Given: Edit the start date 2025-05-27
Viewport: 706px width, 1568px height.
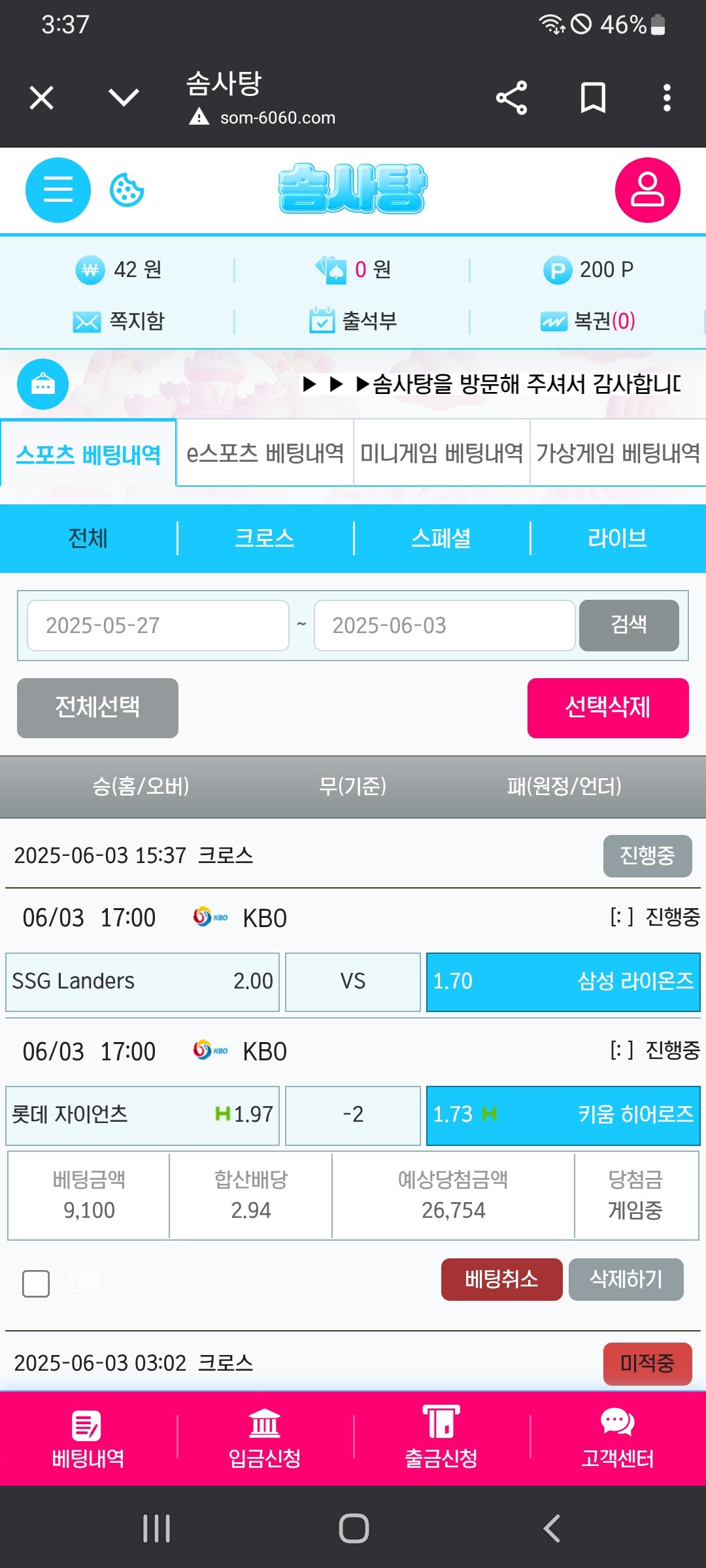Looking at the screenshot, I should [158, 626].
